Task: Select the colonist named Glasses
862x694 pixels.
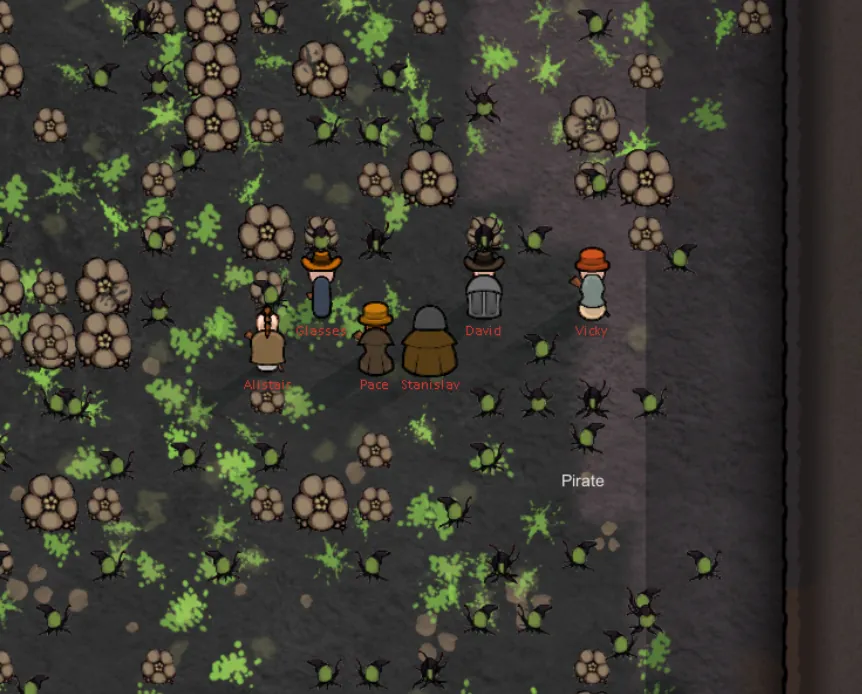Action: tap(321, 286)
